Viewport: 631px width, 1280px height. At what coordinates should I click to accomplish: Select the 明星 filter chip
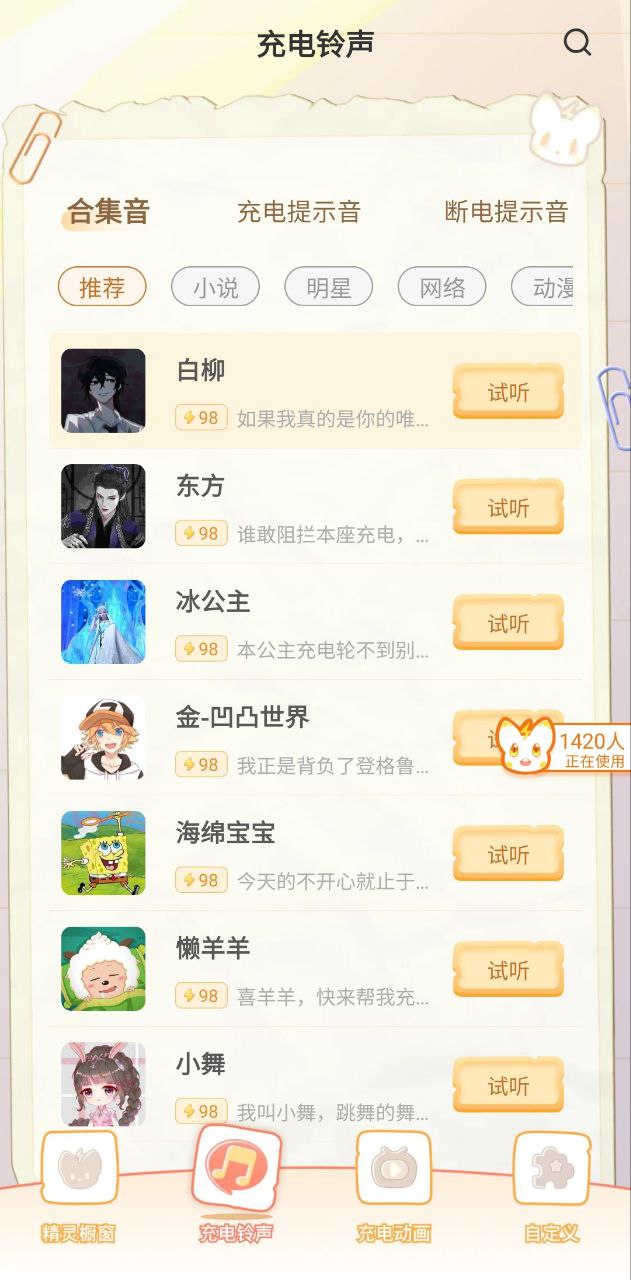pos(328,288)
